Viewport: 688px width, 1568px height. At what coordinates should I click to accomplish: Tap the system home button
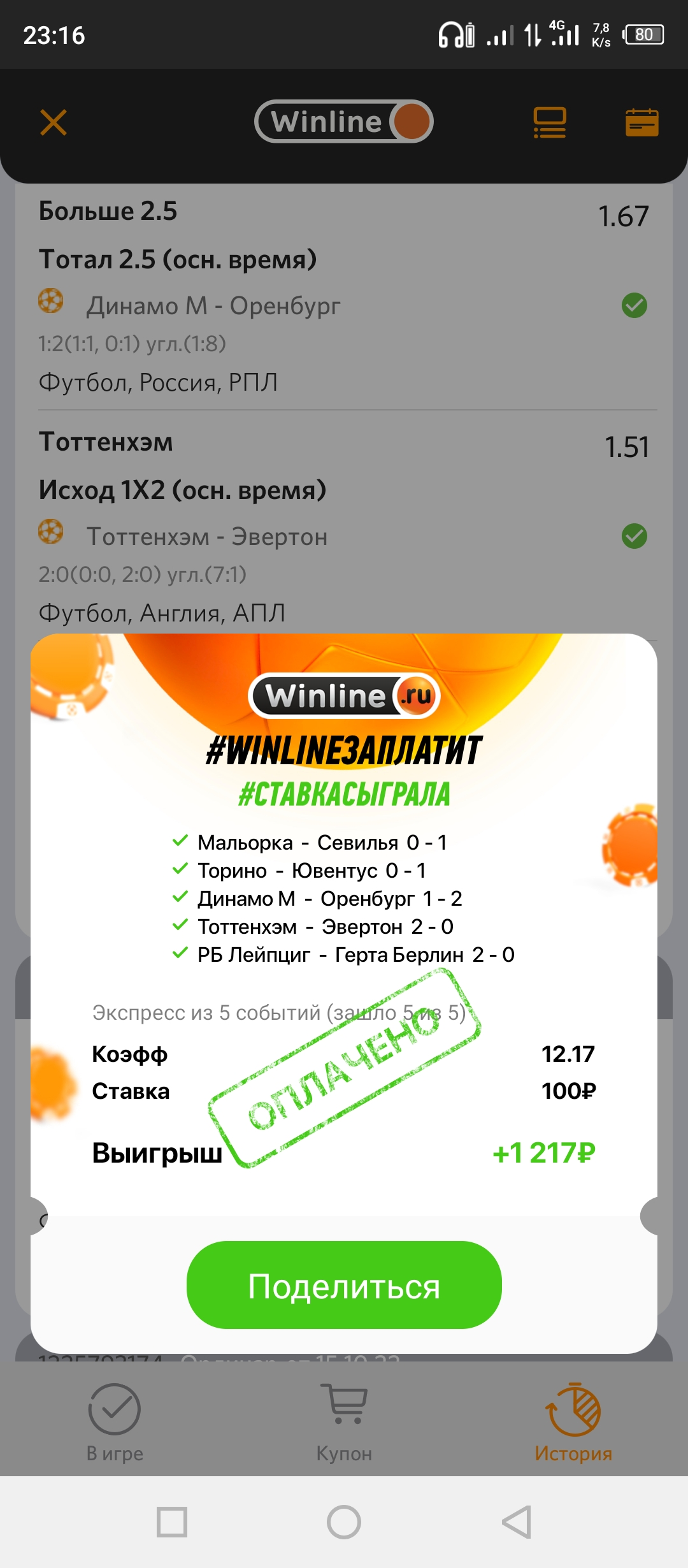tap(344, 1523)
